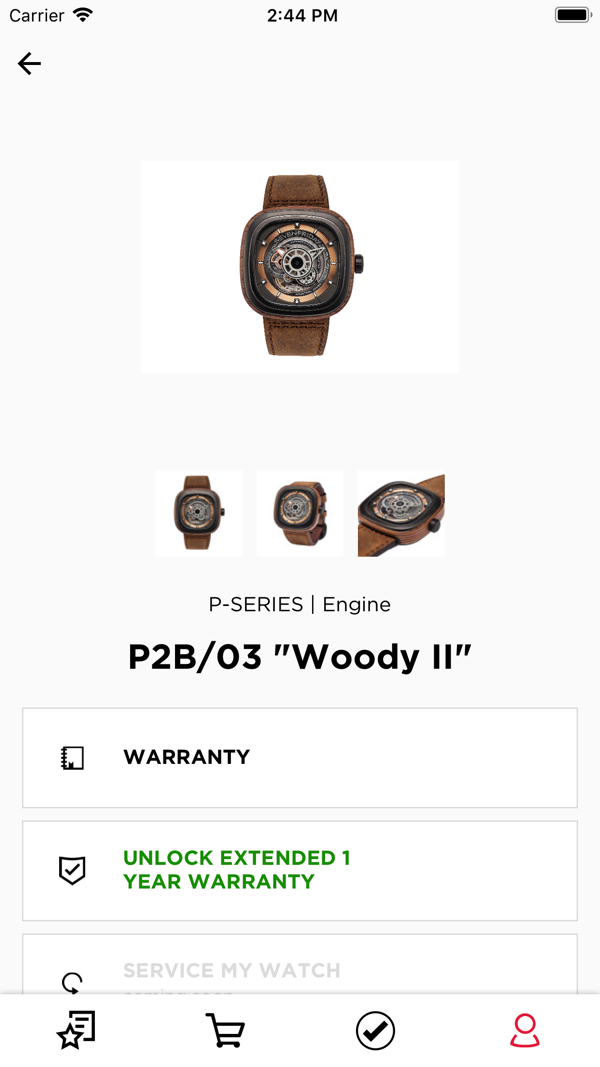Select the close-up side watch thumbnail
Viewport: 600px width, 1067px height.
click(x=401, y=513)
